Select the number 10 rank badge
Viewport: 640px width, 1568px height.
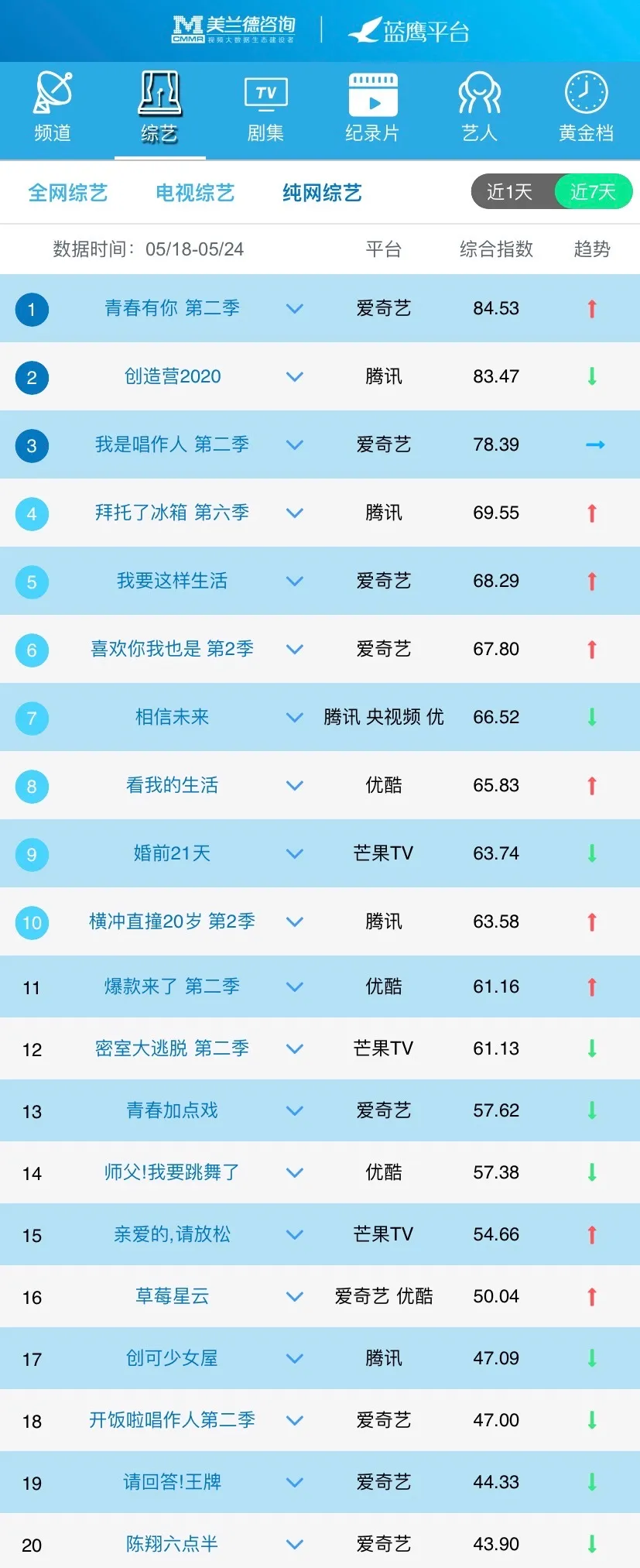(x=32, y=922)
